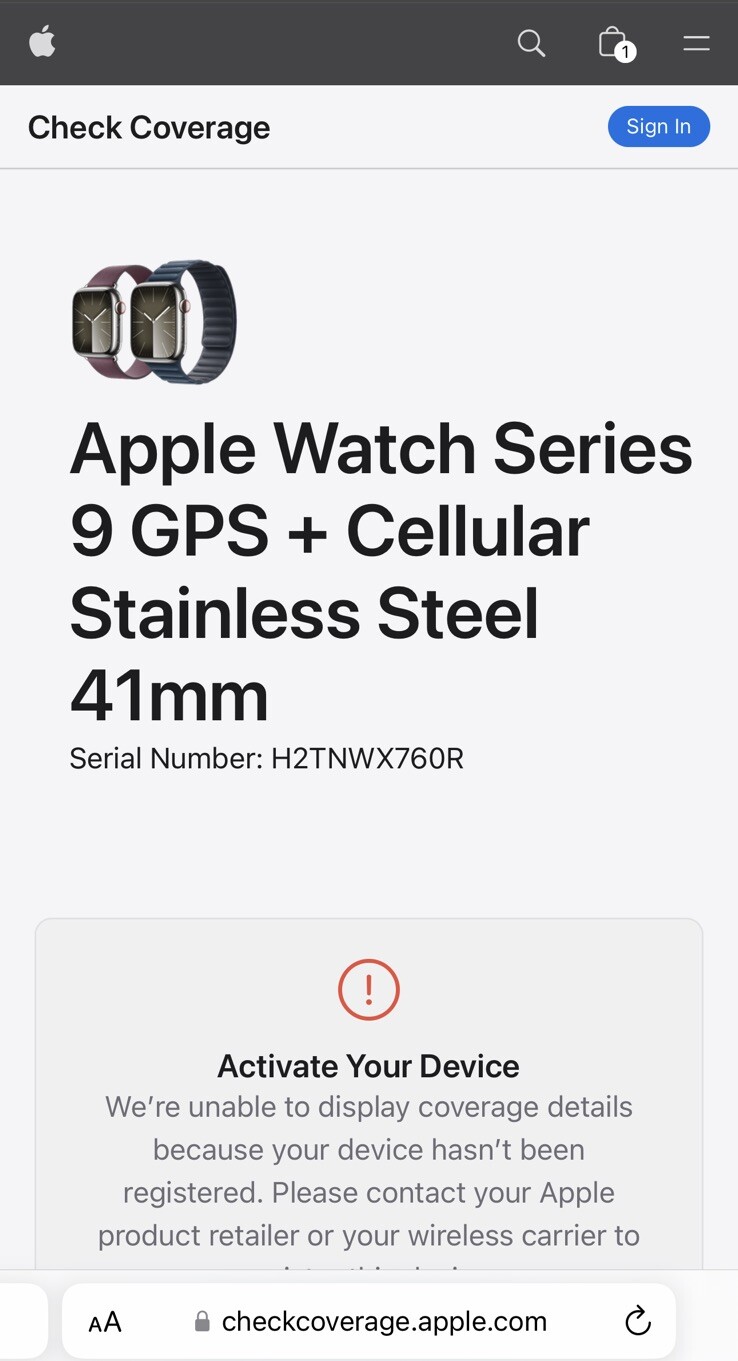
Task: Click the Check Coverage heading
Action: (149, 128)
